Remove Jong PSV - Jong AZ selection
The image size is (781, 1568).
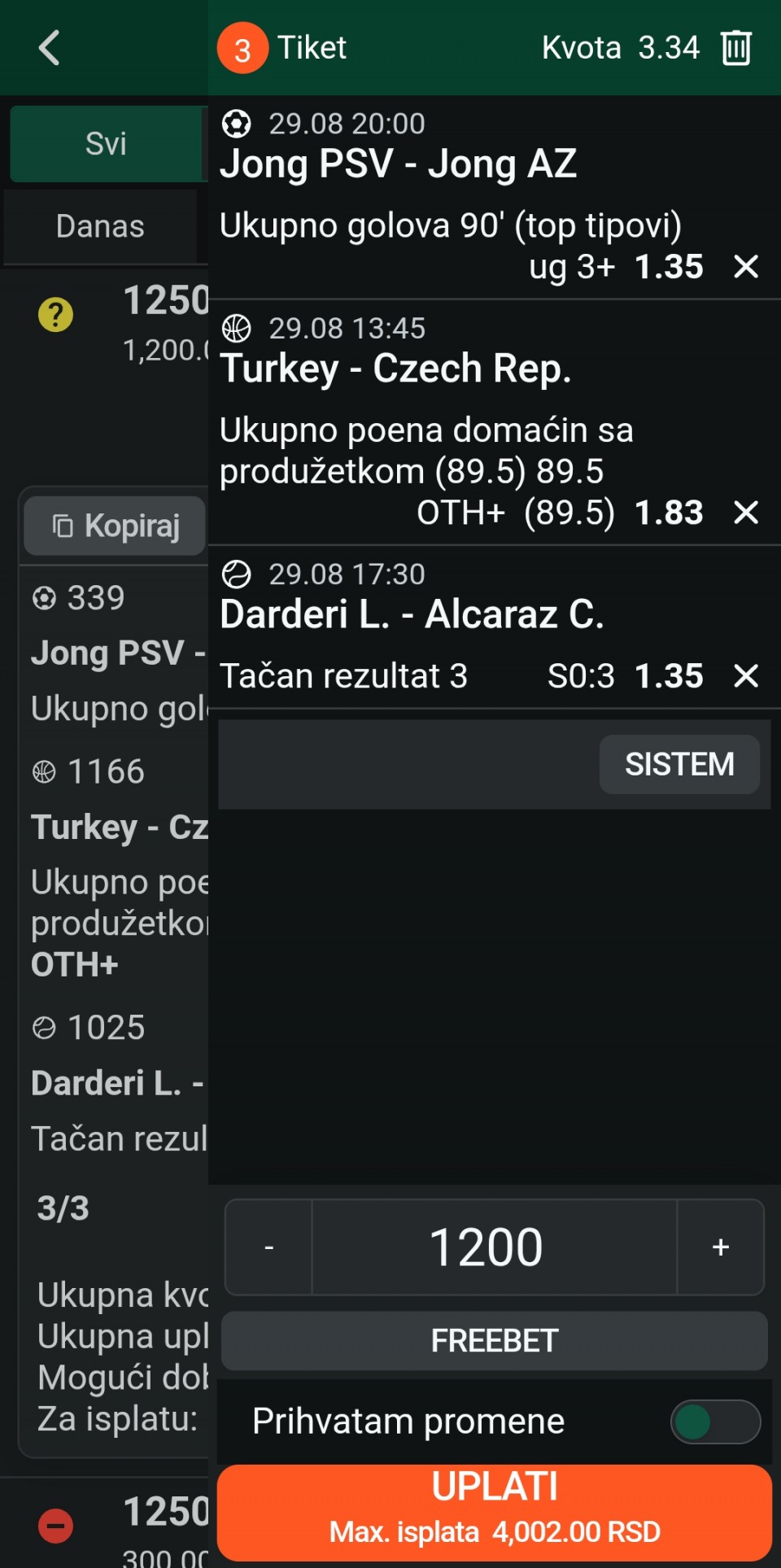coord(746,266)
